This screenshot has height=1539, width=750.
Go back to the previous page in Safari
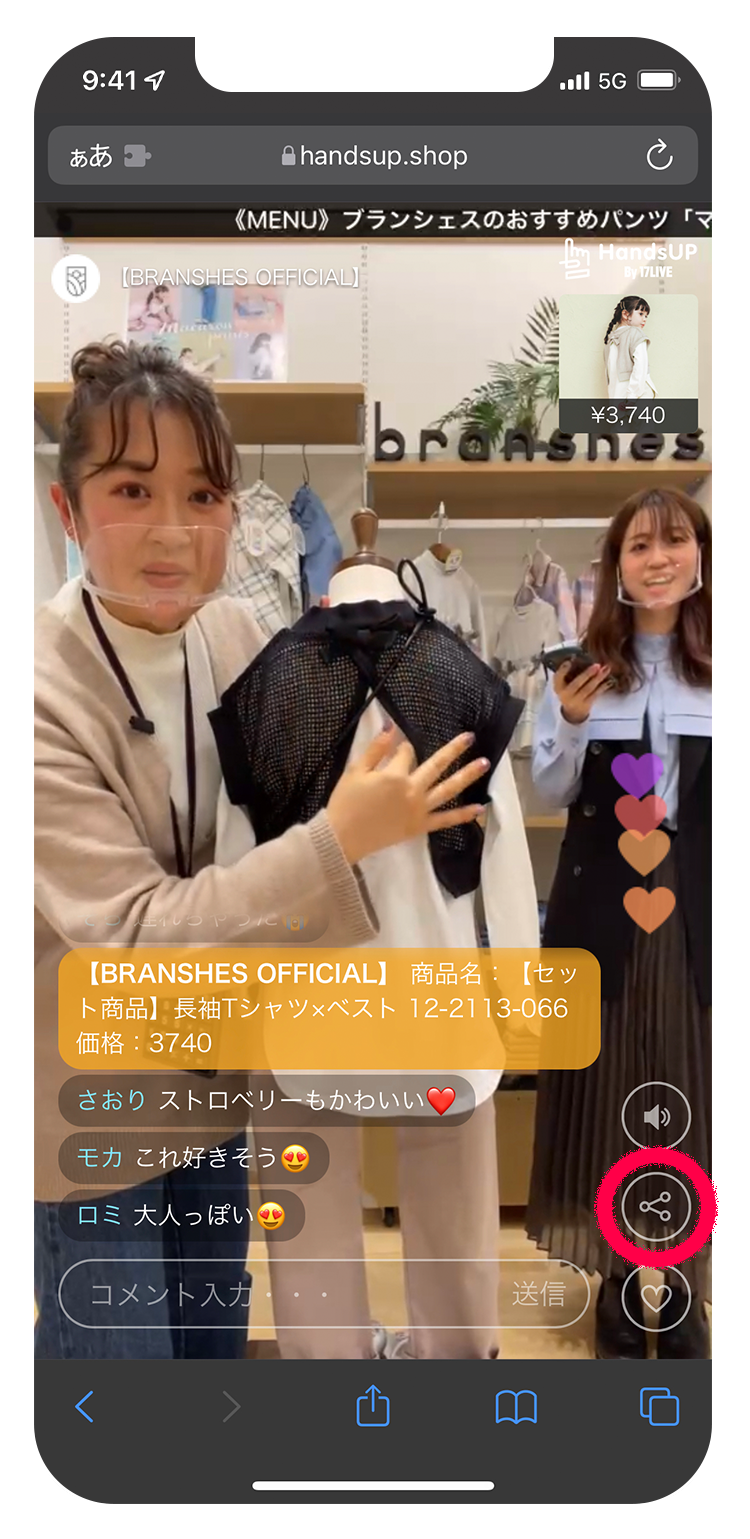point(85,1407)
